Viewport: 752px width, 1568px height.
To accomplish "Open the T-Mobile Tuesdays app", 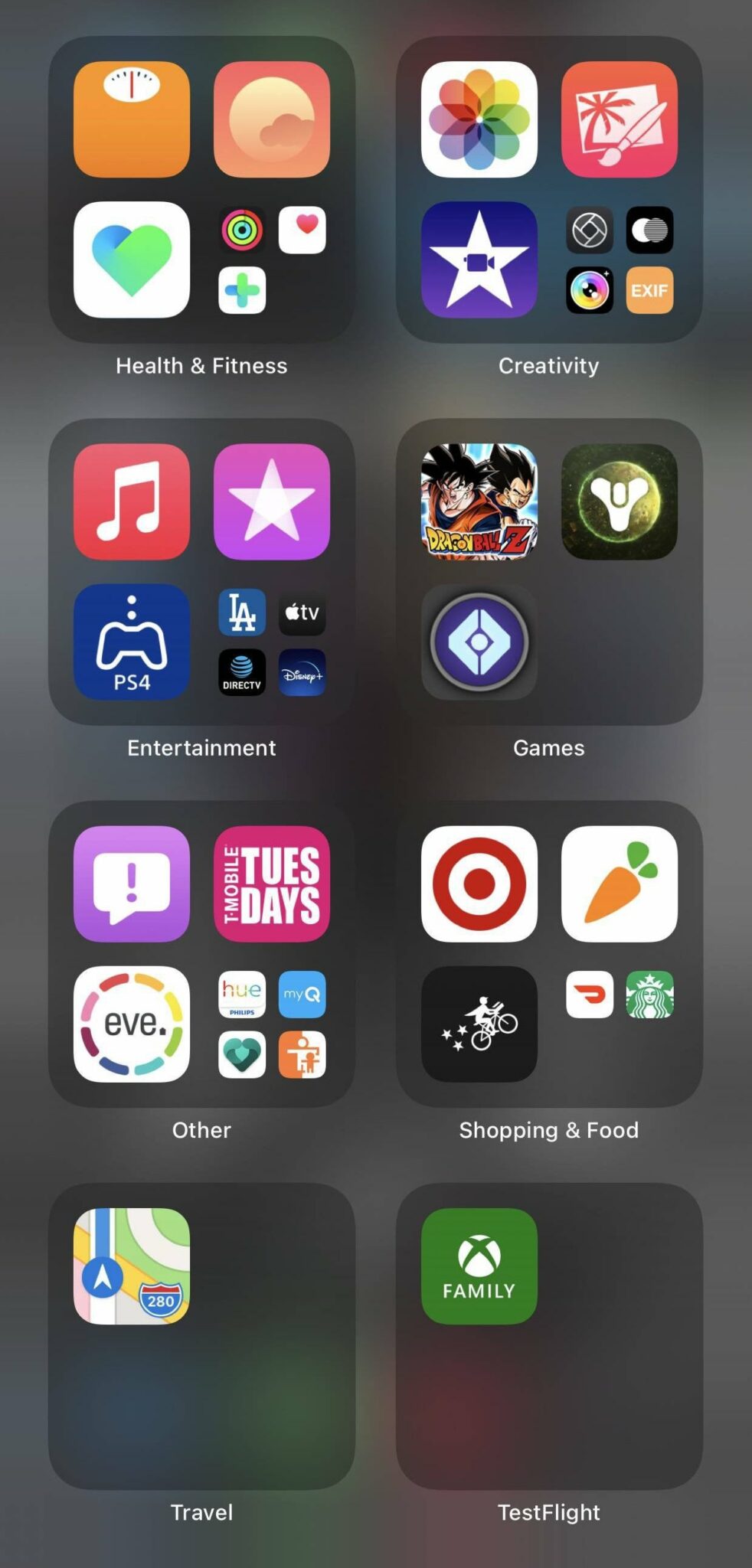I will pos(271,884).
